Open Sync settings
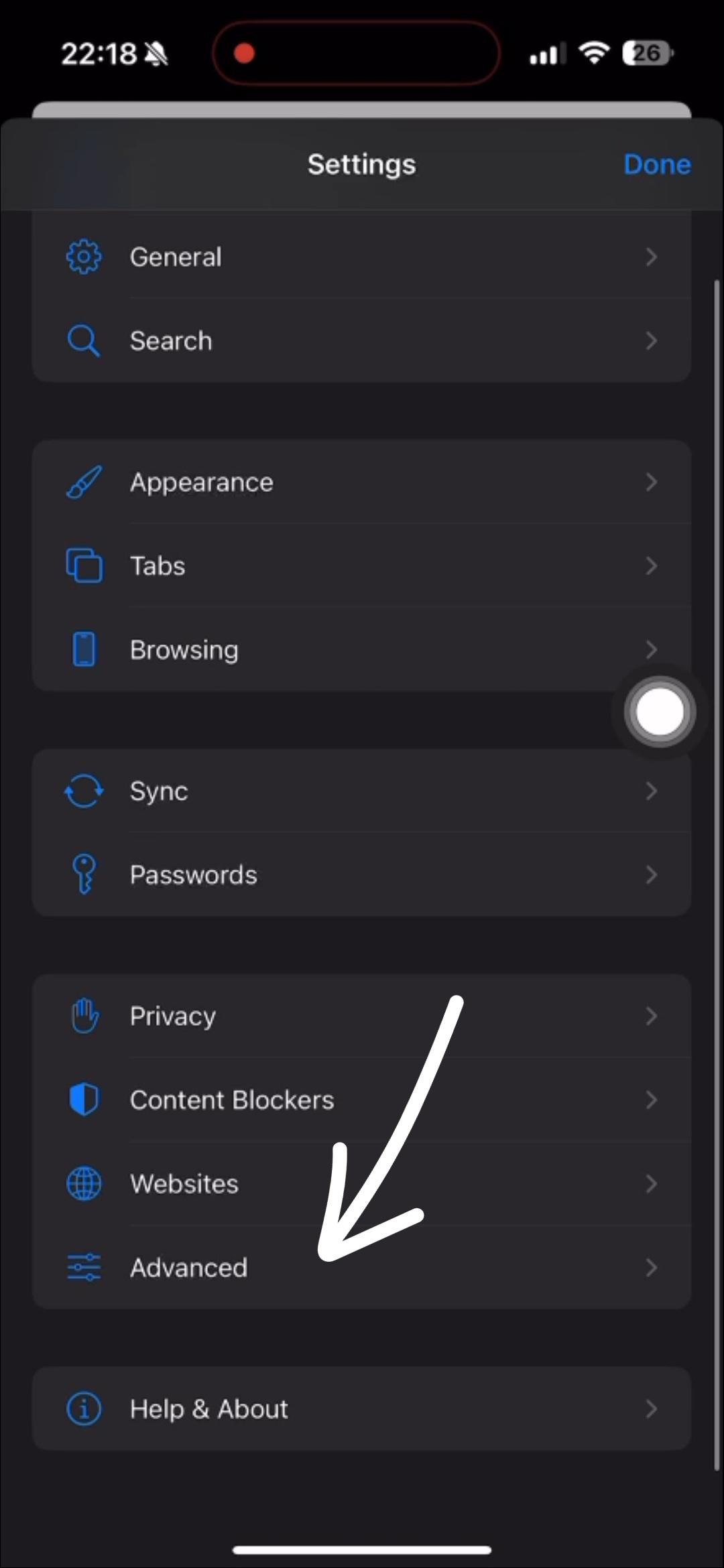724x1568 pixels. [361, 791]
